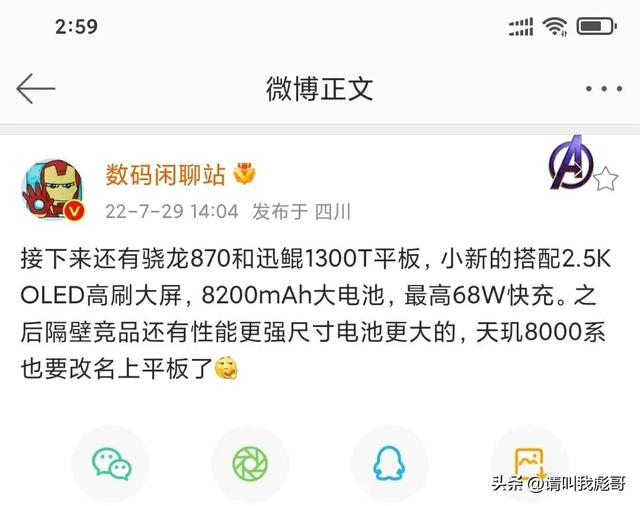The width and height of the screenshot is (640, 506).
Task: Save the post as an image
Action: click(x=529, y=461)
